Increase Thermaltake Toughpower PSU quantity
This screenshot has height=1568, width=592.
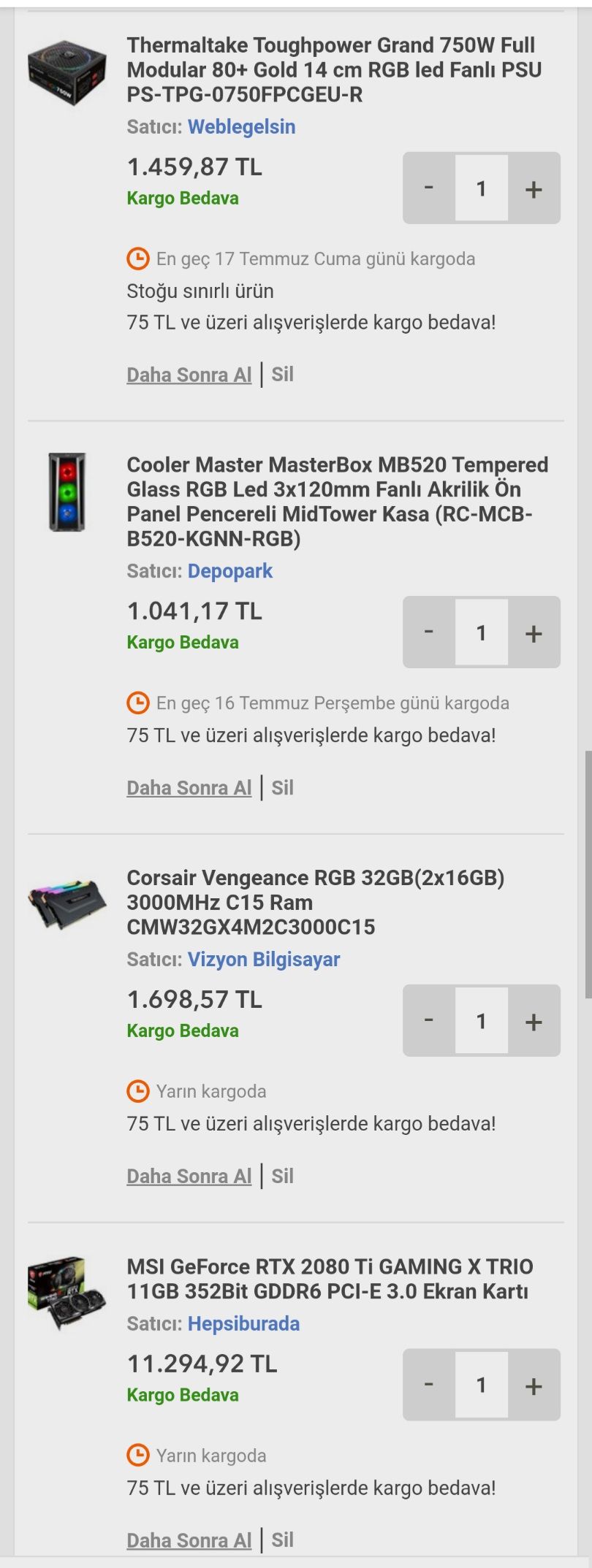tap(534, 188)
